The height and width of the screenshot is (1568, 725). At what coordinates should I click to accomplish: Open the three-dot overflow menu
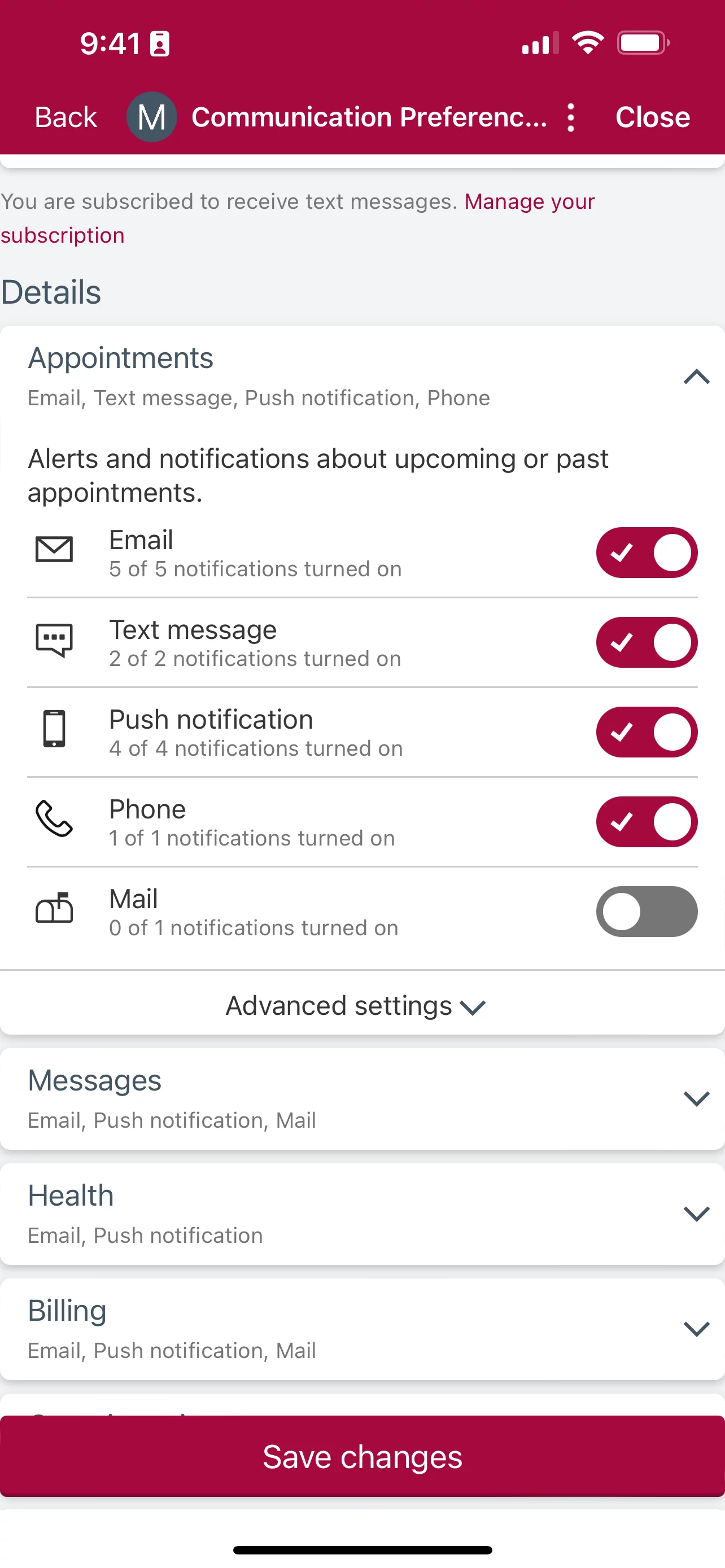570,117
